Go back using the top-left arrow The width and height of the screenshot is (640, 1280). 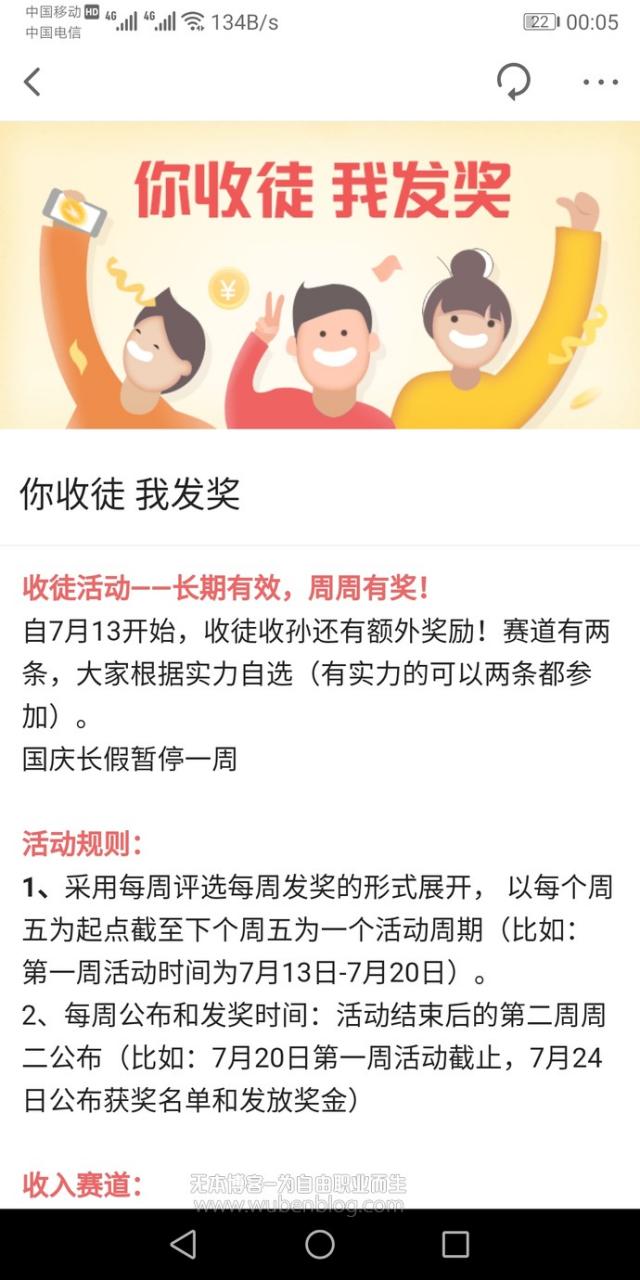(x=32, y=82)
